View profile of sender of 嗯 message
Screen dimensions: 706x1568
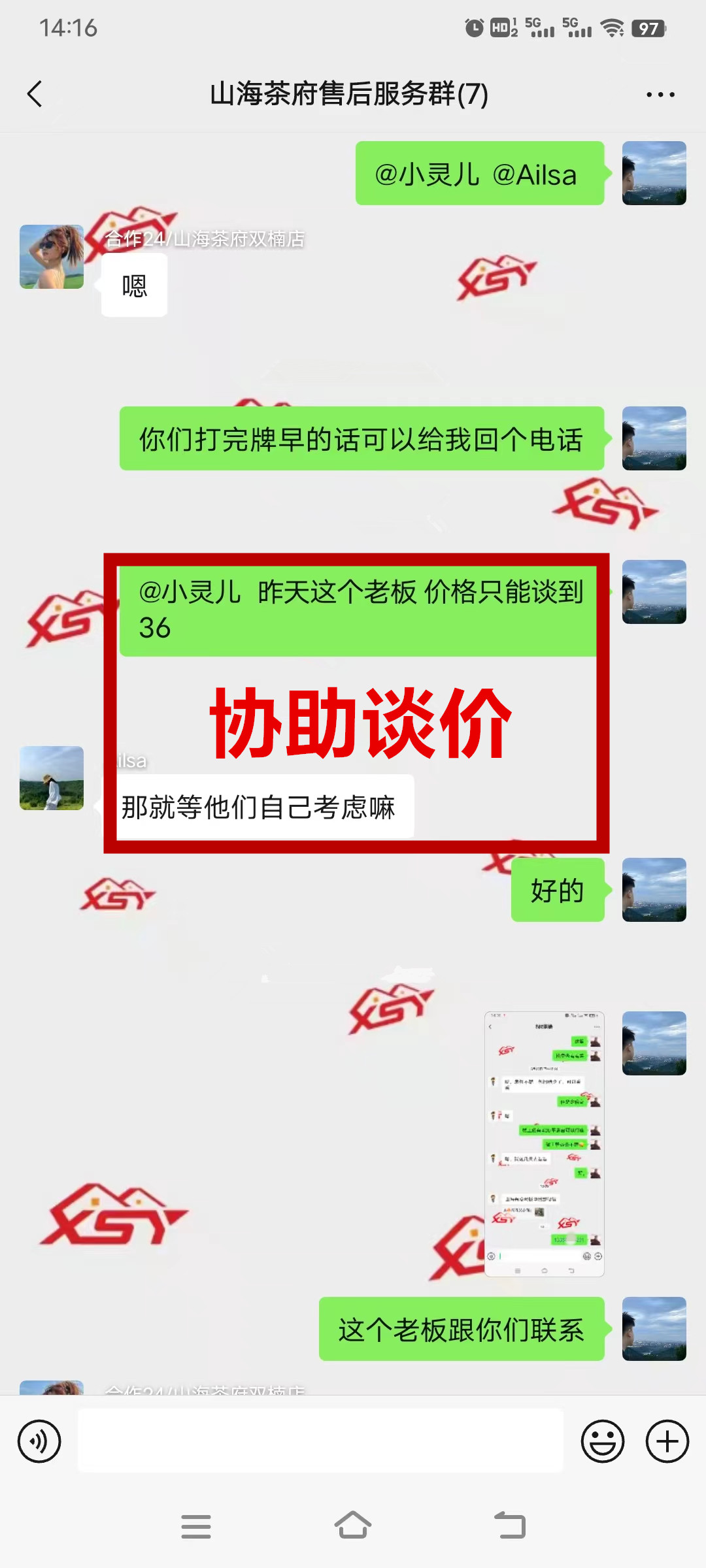52,257
